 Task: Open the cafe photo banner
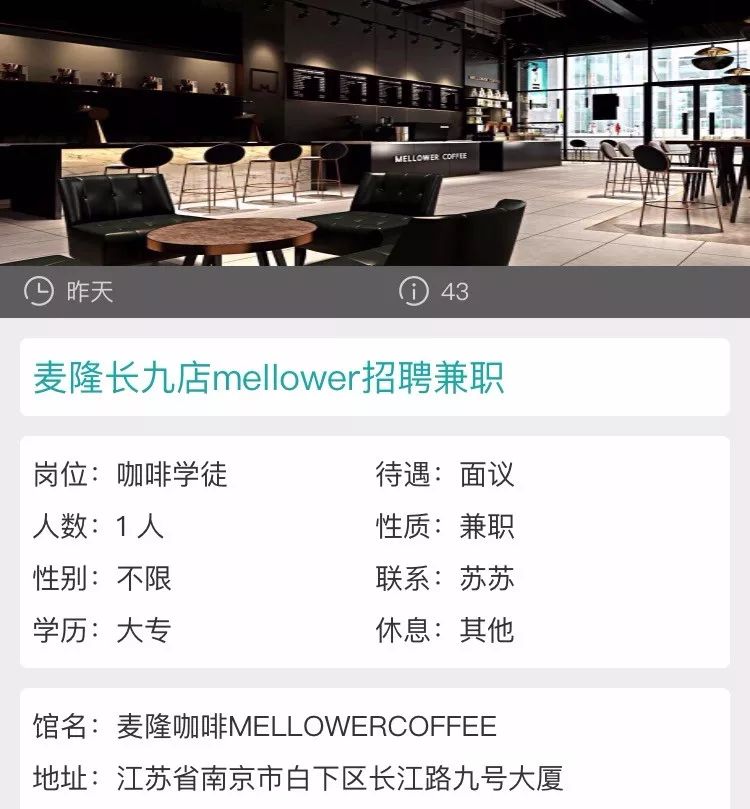tap(375, 132)
